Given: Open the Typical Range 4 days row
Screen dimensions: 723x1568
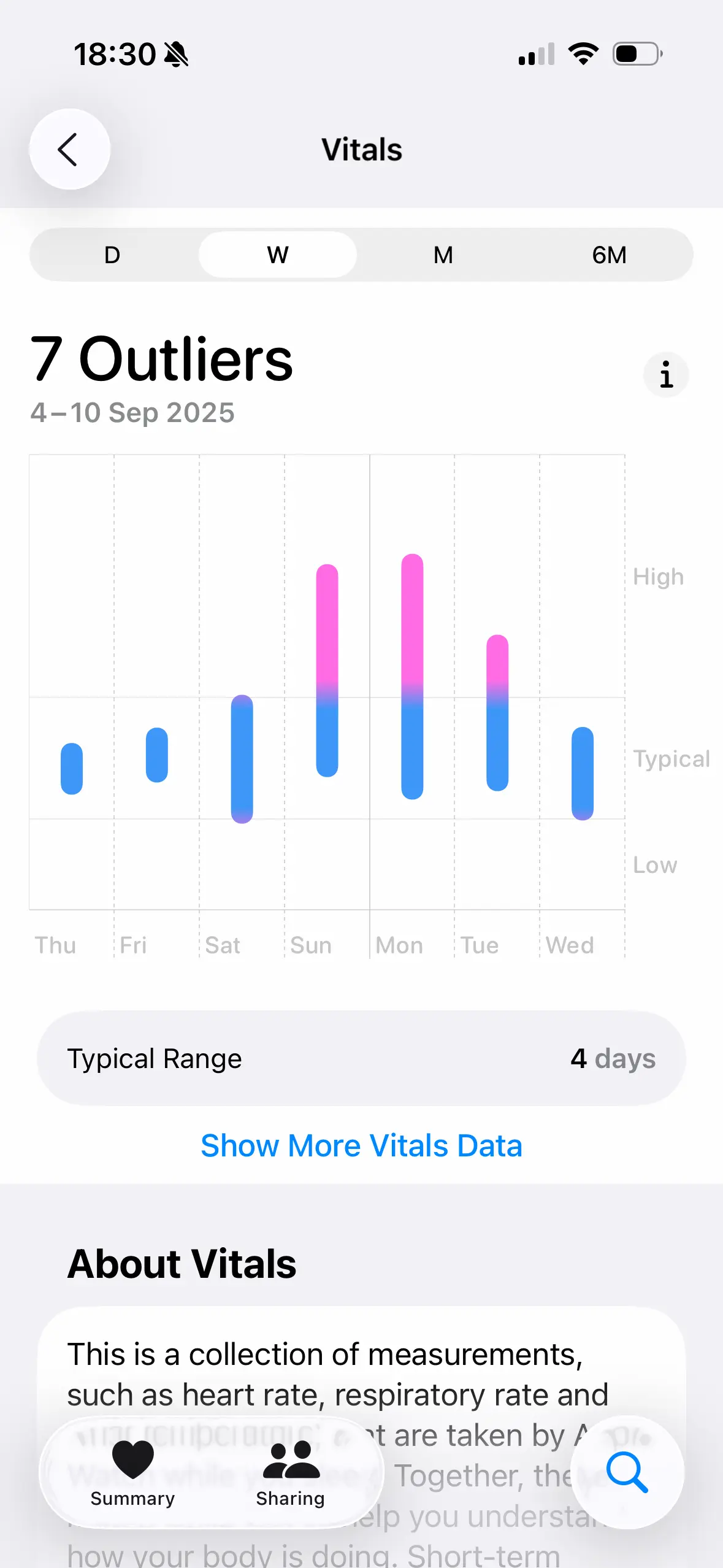Looking at the screenshot, I should click(361, 1058).
